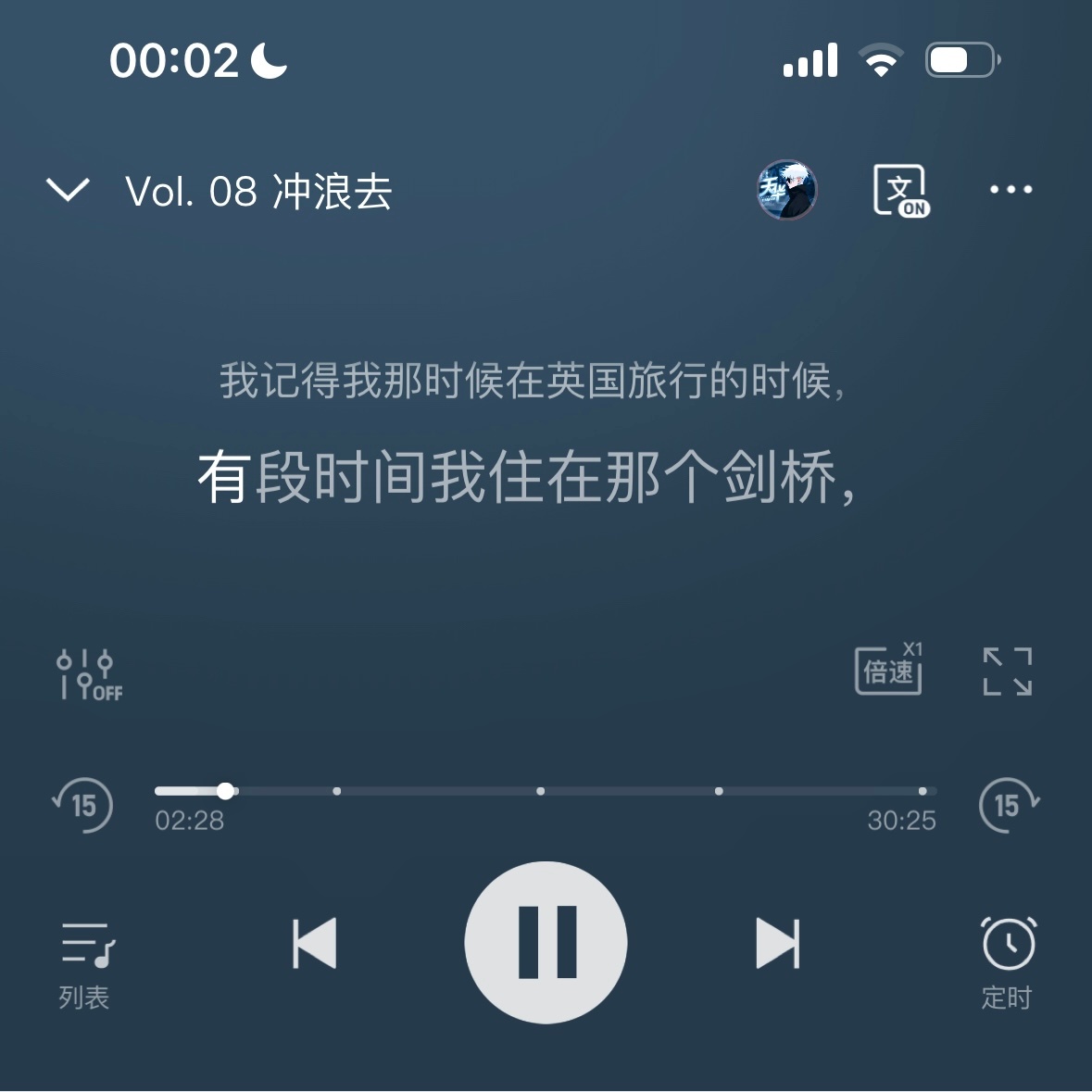Open the sound equalizer settings

88,673
